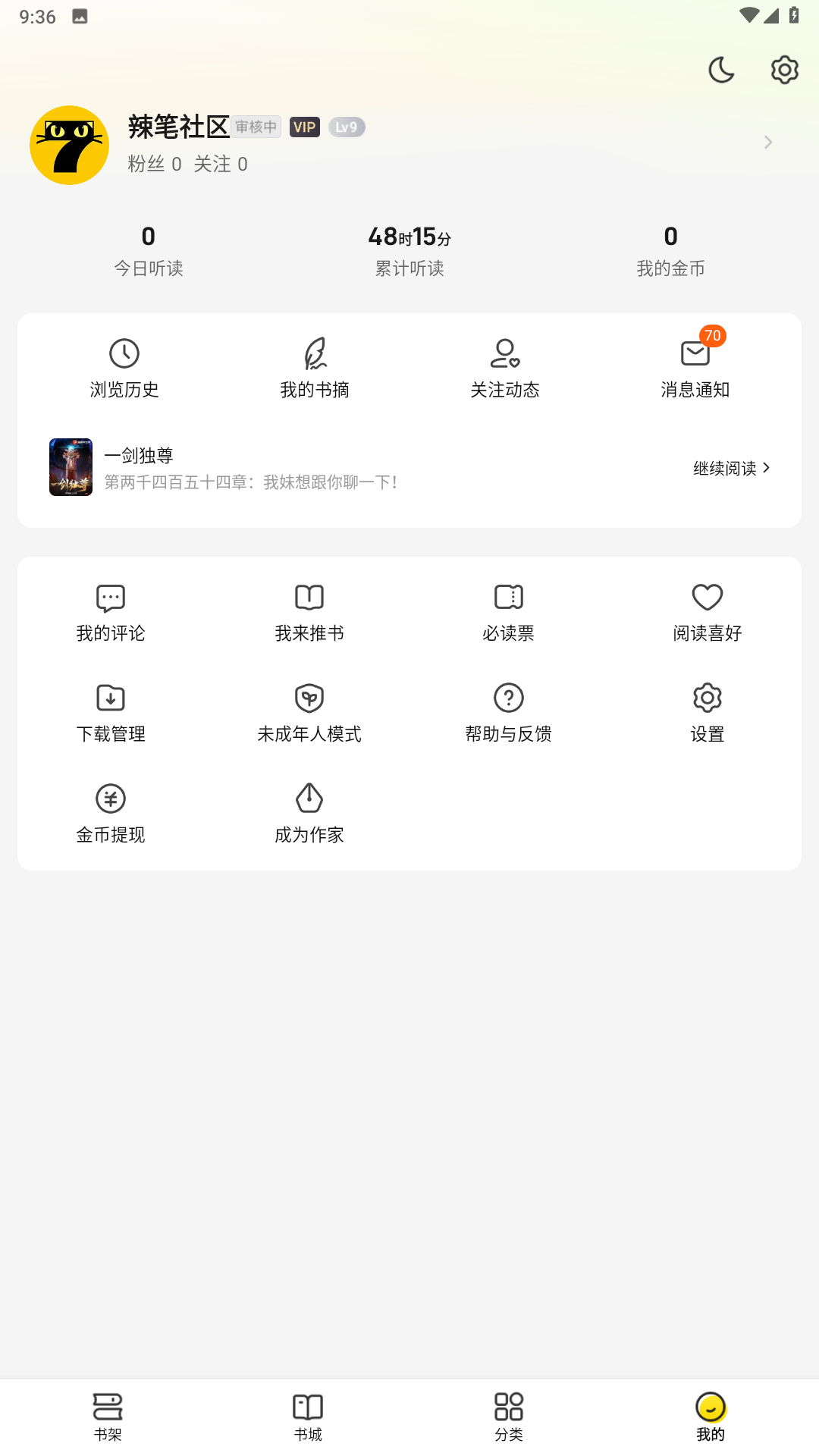Check 消息通知 with 70 unread
This screenshot has width=819, height=1456.
(695, 369)
